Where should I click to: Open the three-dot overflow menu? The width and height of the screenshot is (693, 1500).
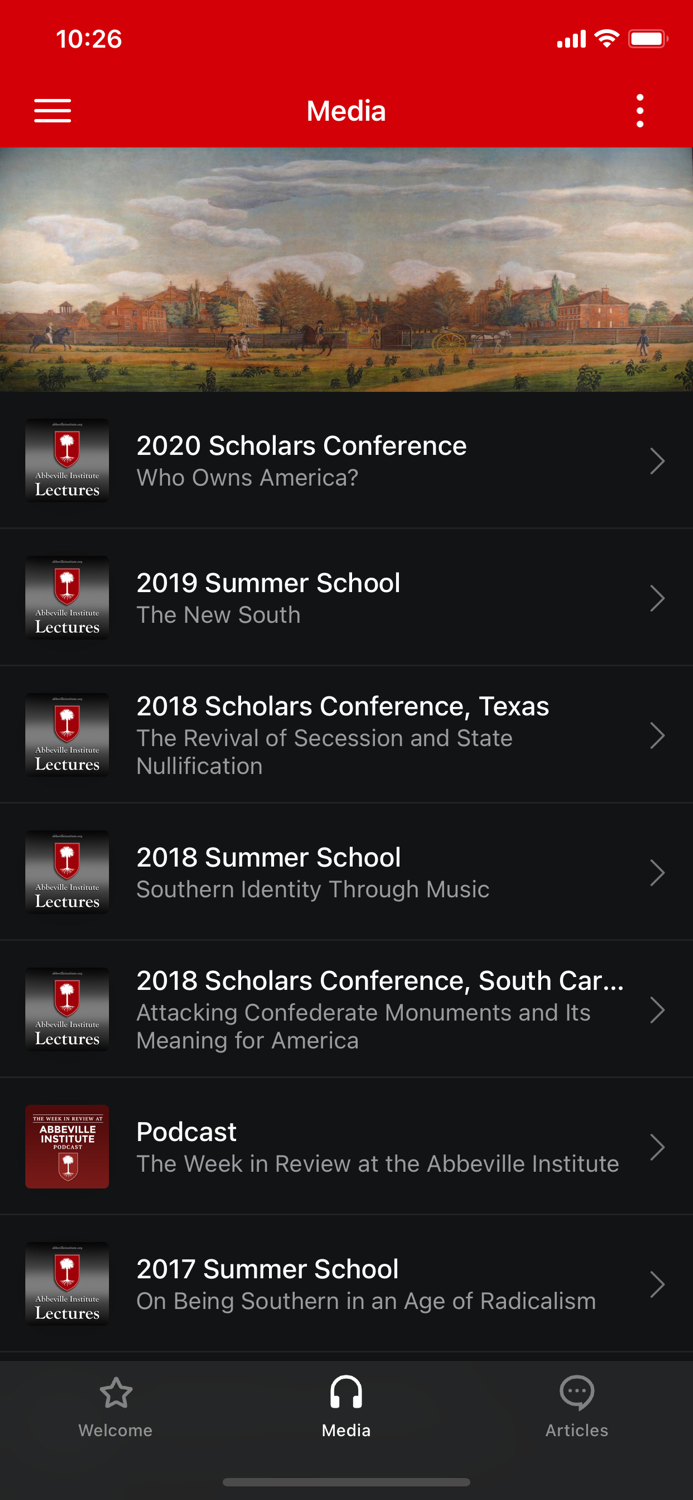click(x=640, y=111)
